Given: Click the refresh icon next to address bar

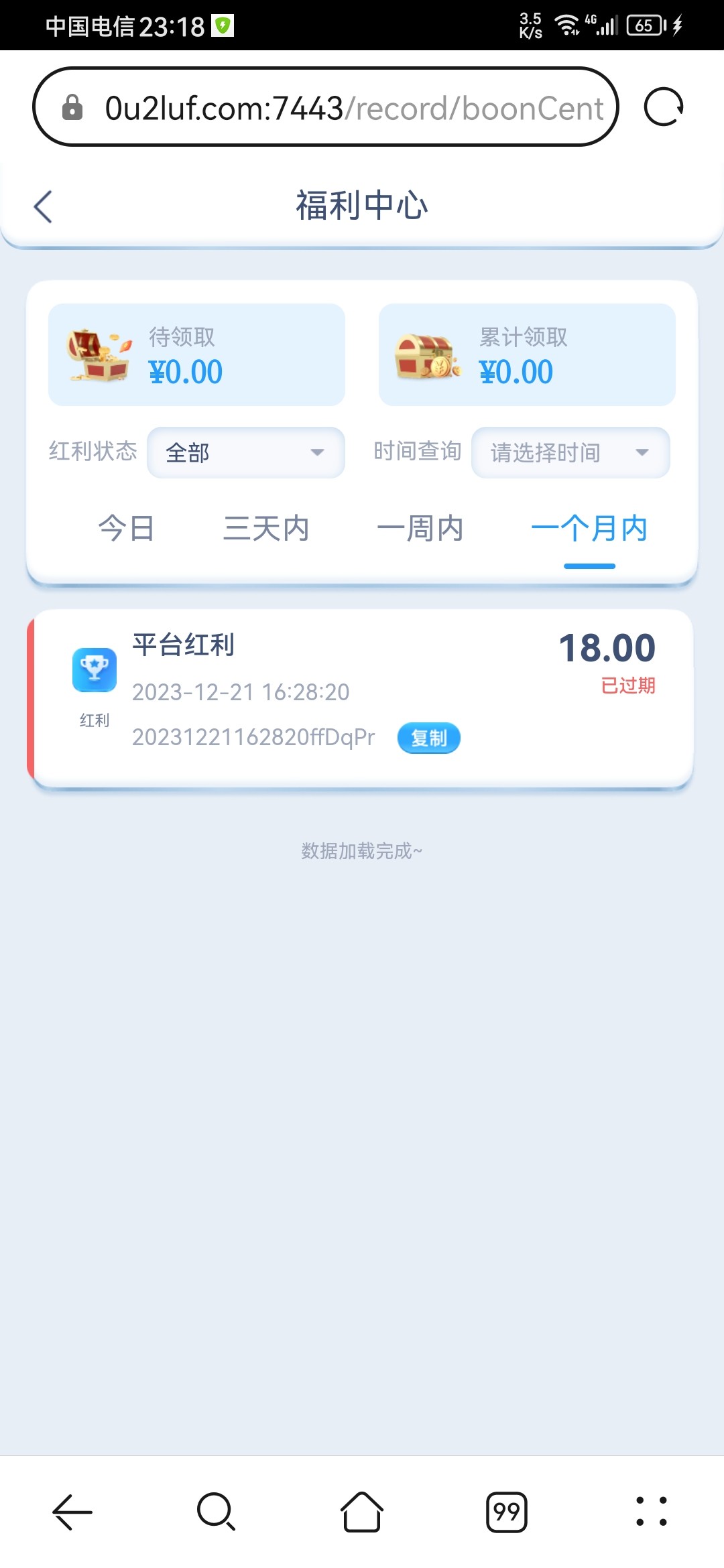Looking at the screenshot, I should [662, 107].
